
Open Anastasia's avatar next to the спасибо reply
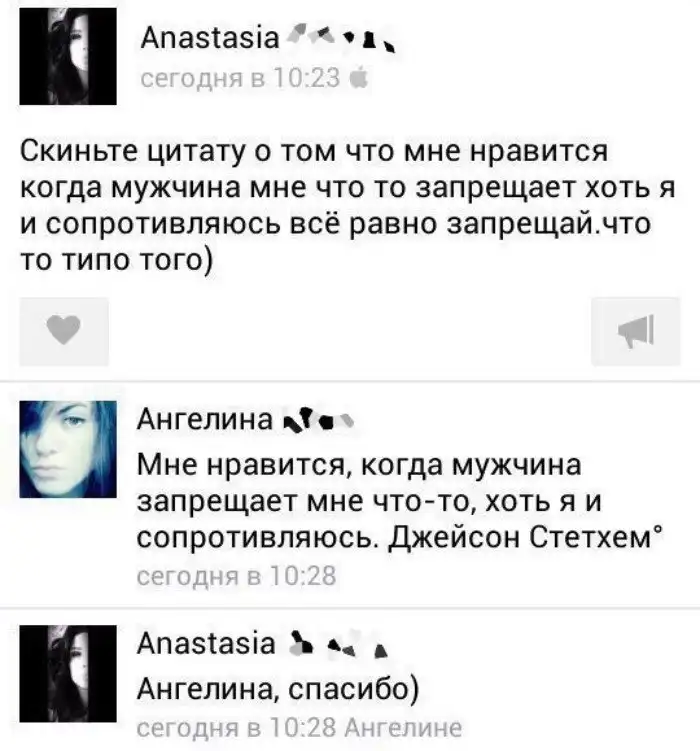[x=61, y=666]
